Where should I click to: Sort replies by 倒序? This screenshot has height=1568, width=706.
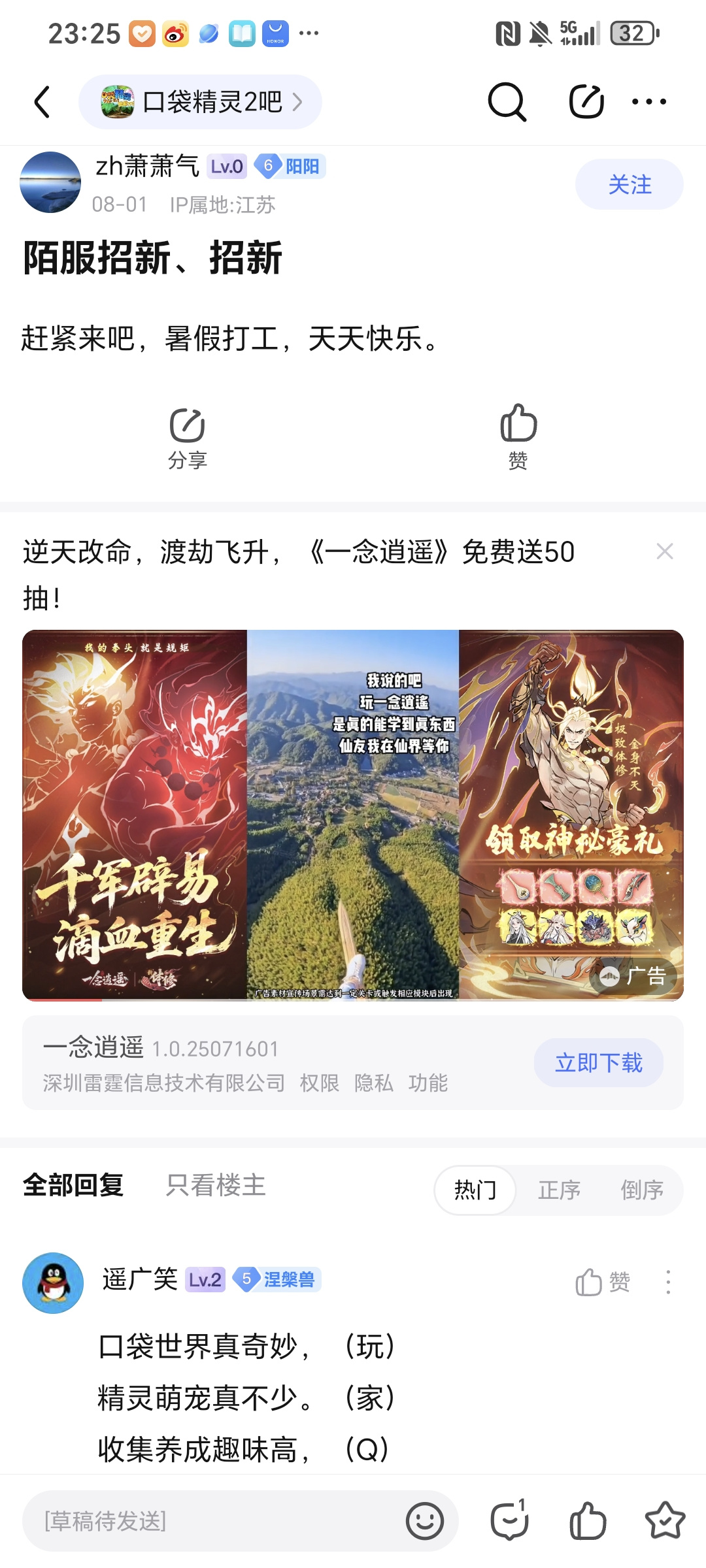click(642, 1190)
